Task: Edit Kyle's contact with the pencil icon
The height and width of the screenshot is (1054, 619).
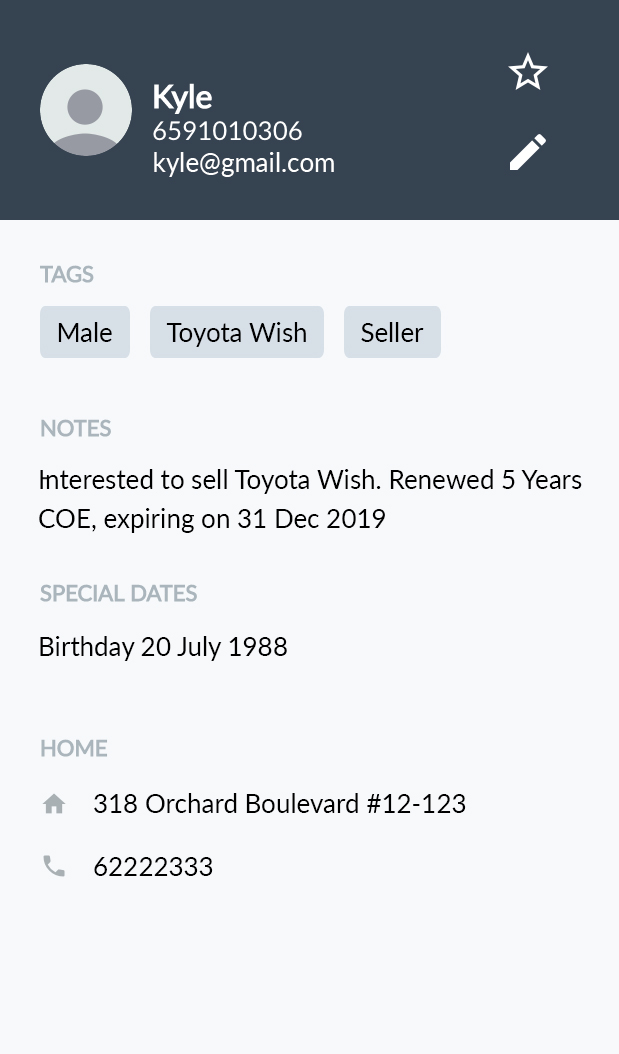Action: pyautogui.click(x=528, y=152)
